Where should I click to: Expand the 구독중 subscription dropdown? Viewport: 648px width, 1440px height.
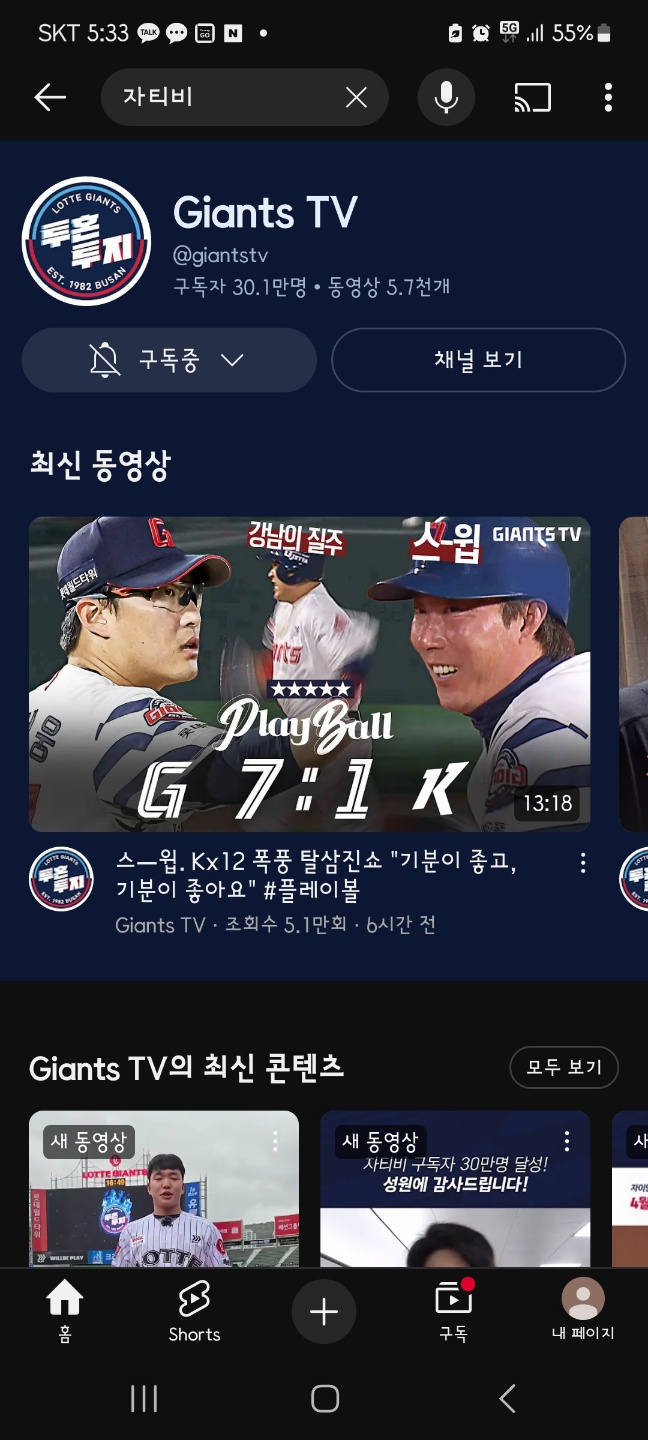[x=169, y=360]
